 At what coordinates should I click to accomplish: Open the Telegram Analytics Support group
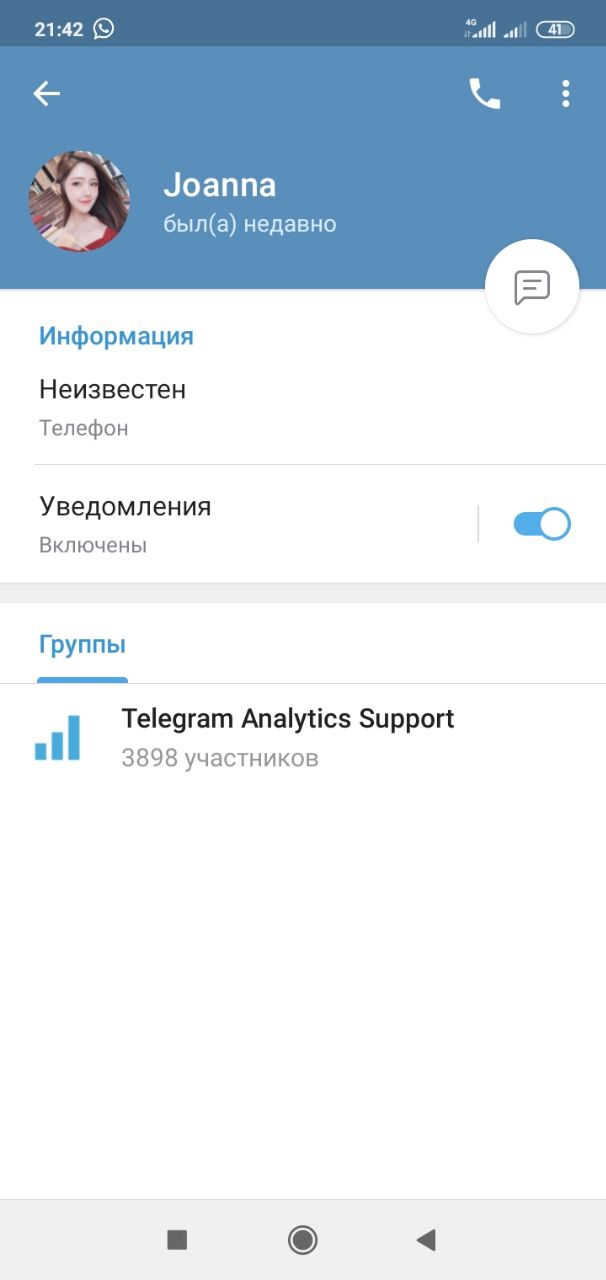(303, 737)
